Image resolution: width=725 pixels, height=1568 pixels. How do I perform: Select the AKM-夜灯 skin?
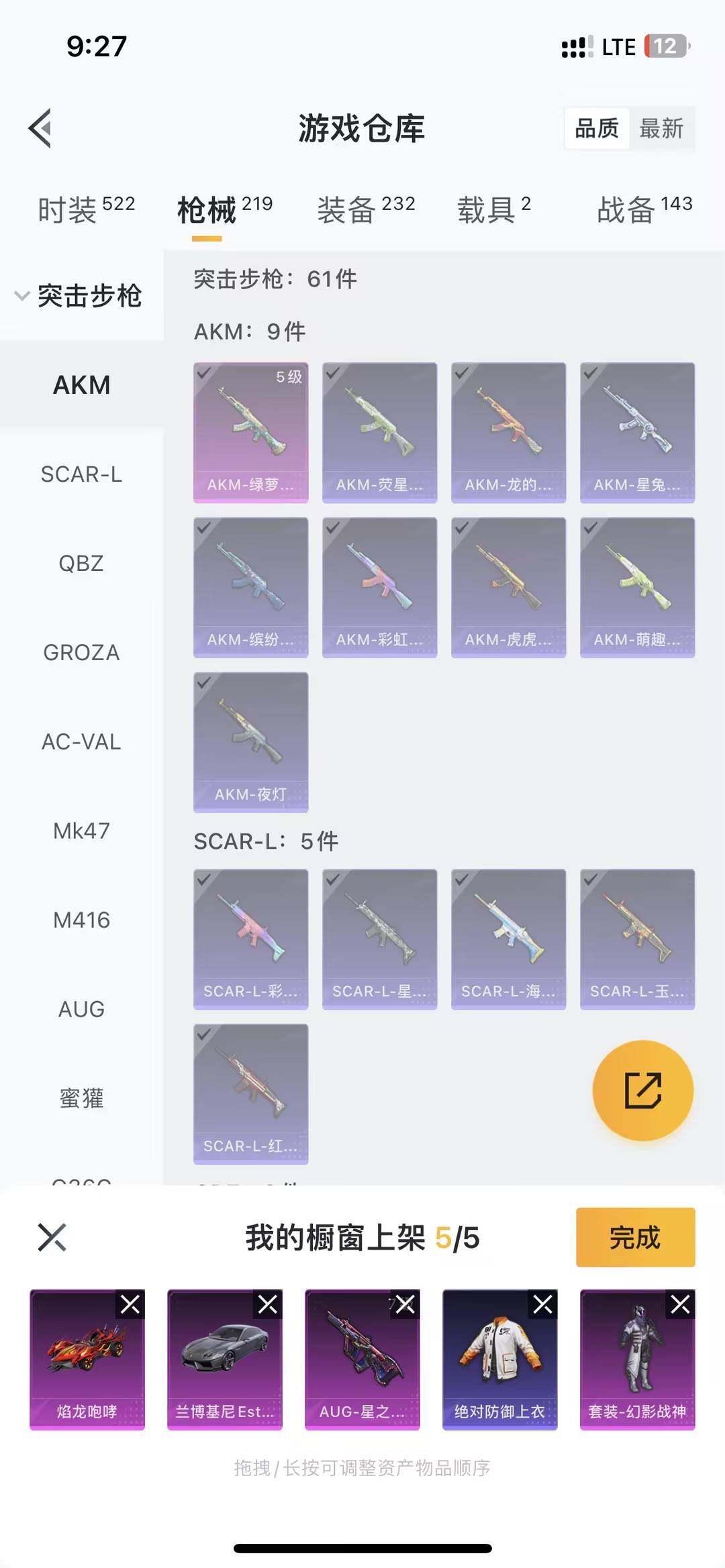pyautogui.click(x=251, y=742)
